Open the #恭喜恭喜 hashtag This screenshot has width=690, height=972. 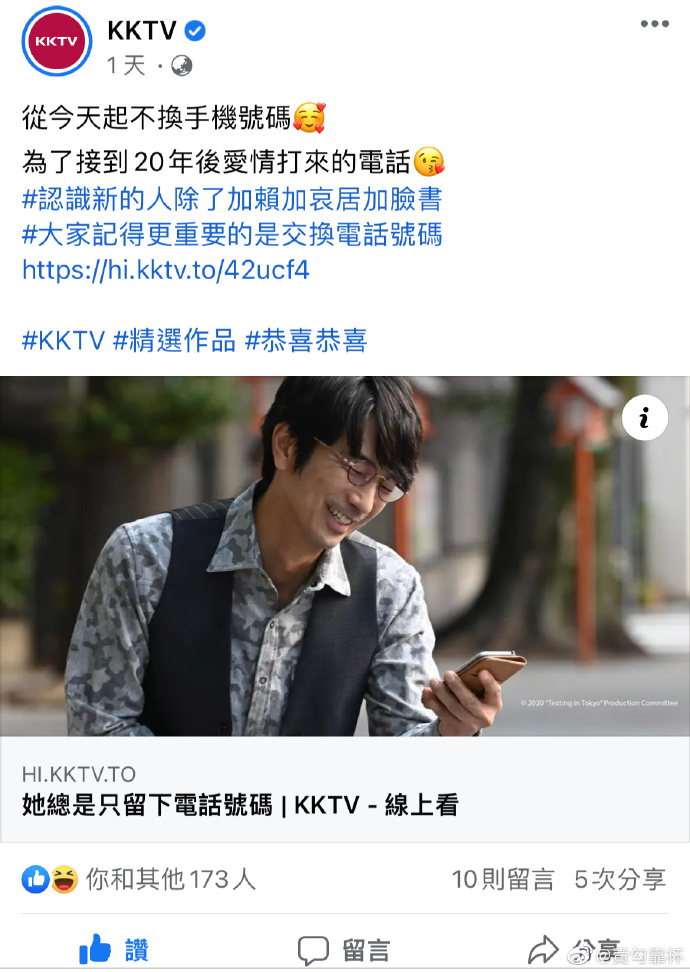pyautogui.click(x=307, y=340)
